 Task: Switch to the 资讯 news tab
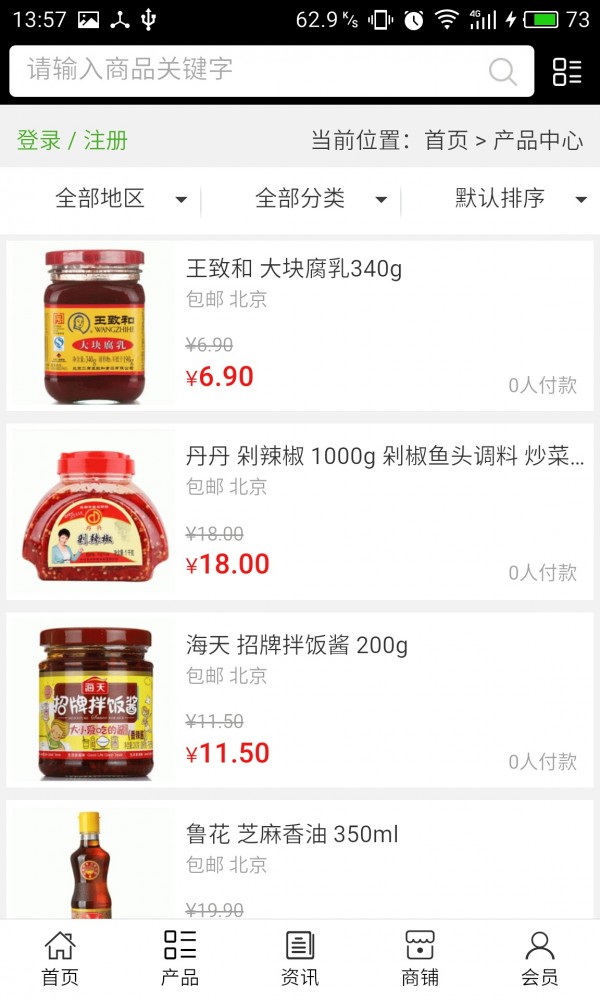point(300,958)
